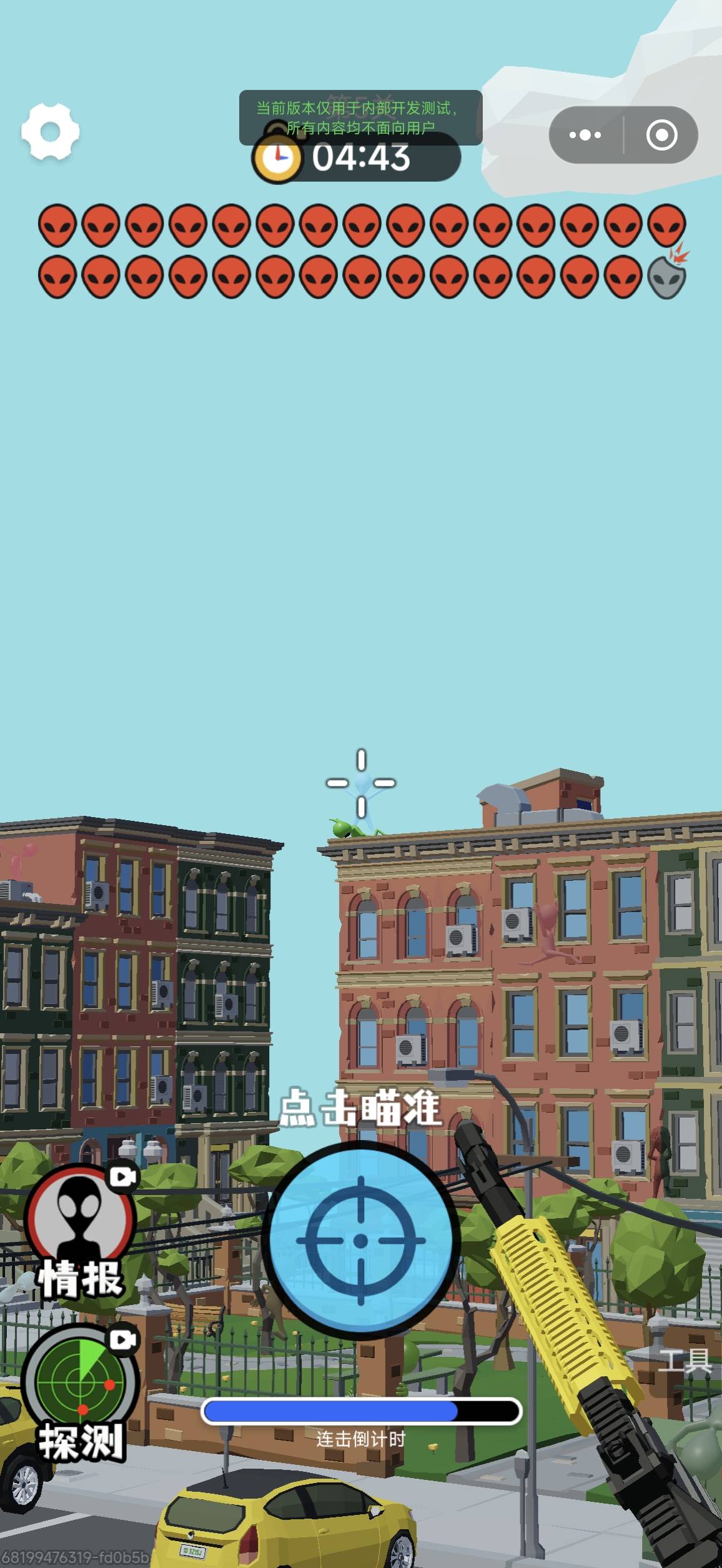Open the 情报 intel button
This screenshot has width=722, height=1568.
point(80,1234)
